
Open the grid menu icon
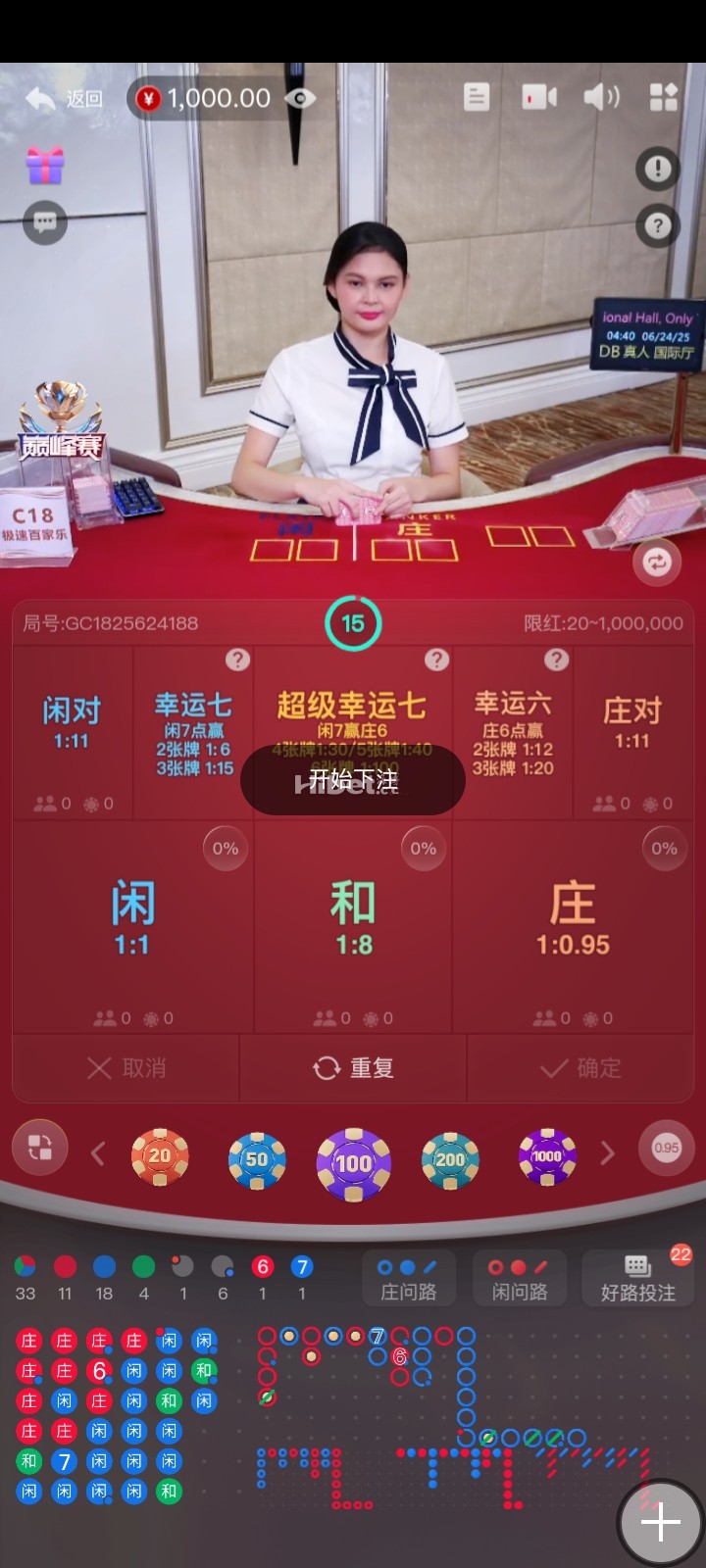click(x=664, y=96)
